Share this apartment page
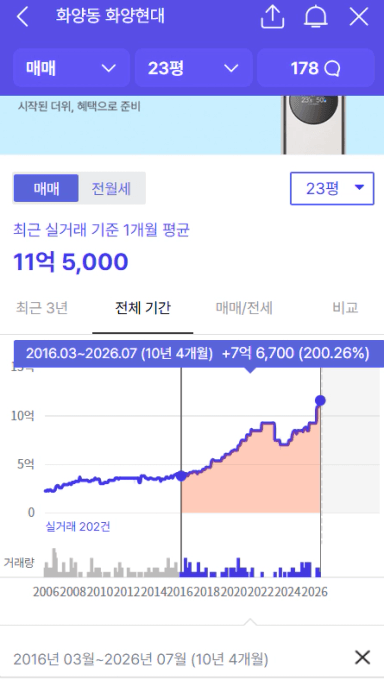Viewport: 384px width, 680px height. (x=272, y=17)
